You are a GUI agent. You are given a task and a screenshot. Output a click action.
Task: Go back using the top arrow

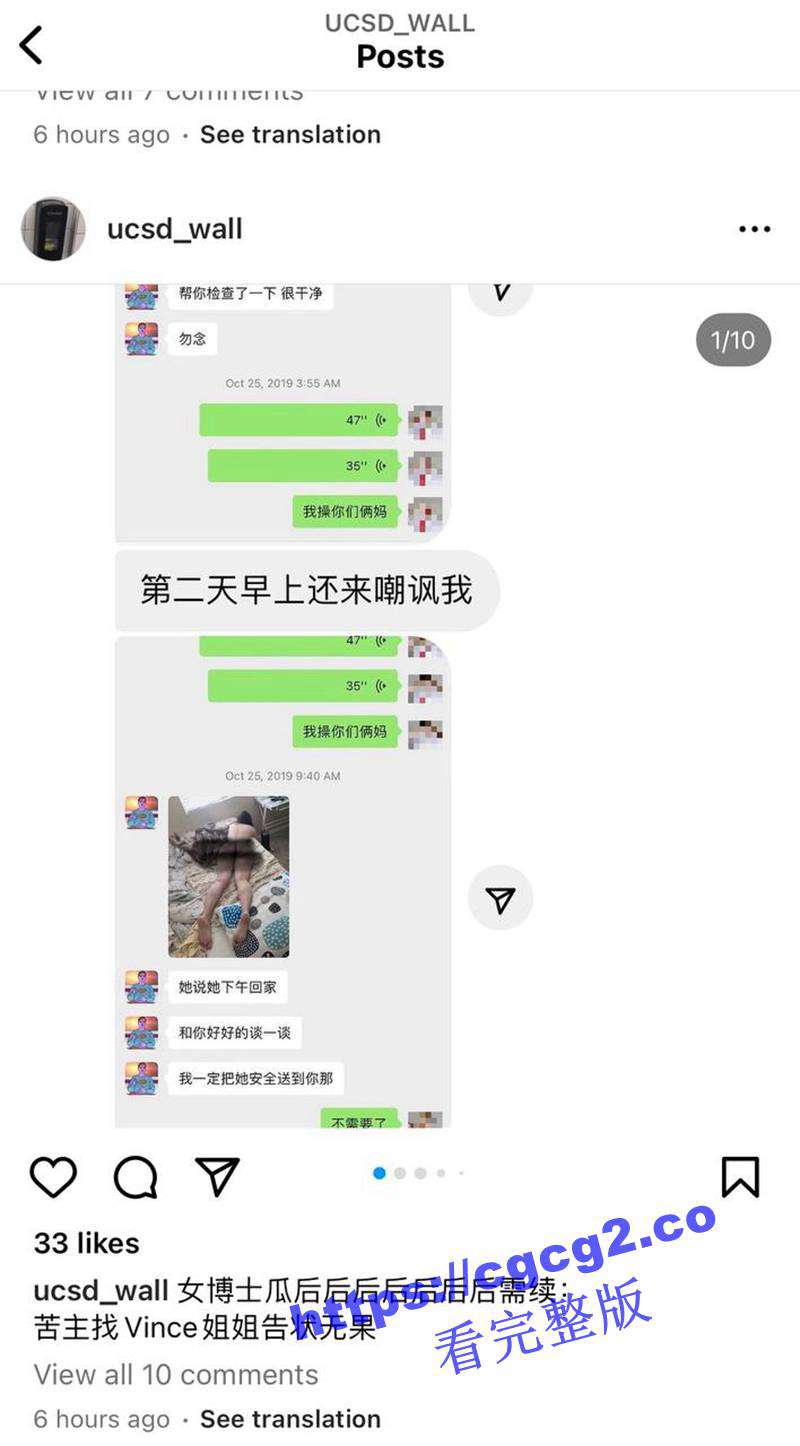coord(32,45)
